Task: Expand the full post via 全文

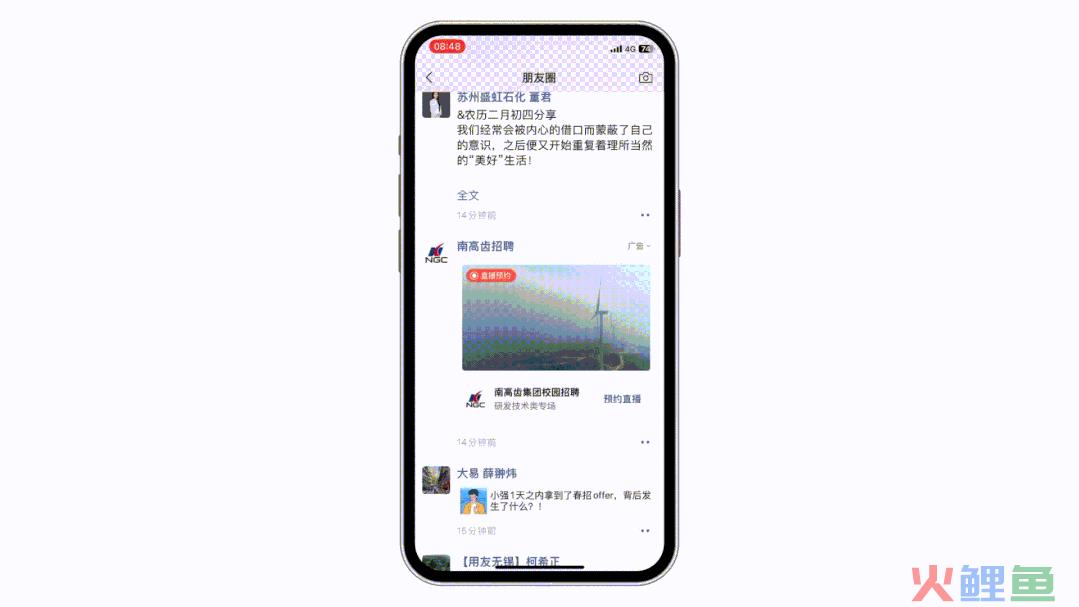Action: coord(468,196)
